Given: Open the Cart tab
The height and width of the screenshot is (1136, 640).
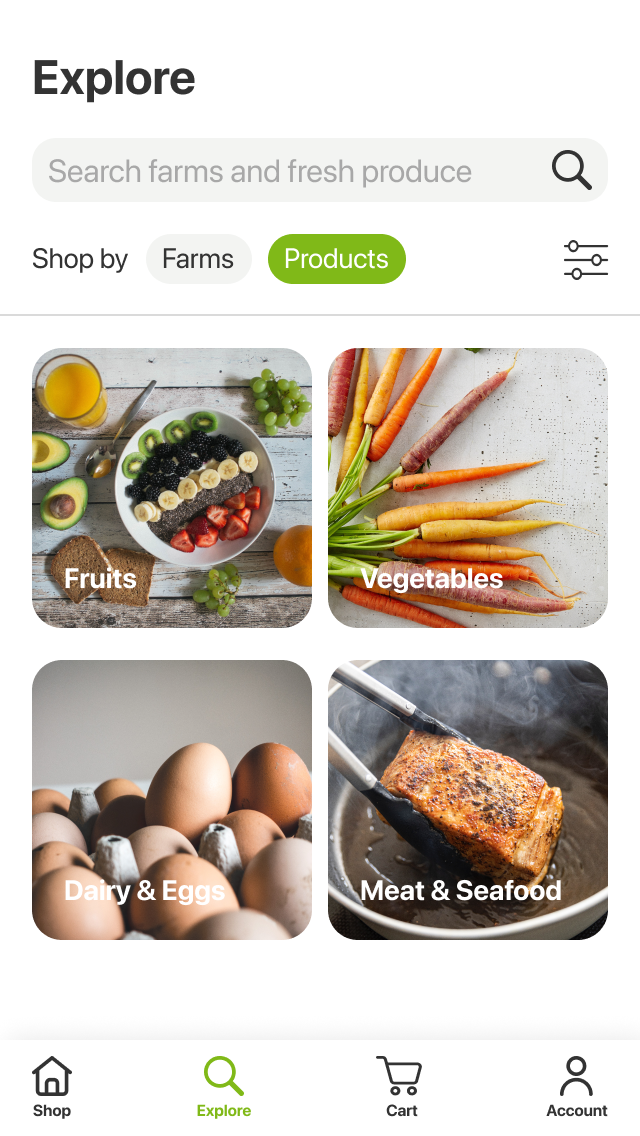Looking at the screenshot, I should (x=400, y=1087).
